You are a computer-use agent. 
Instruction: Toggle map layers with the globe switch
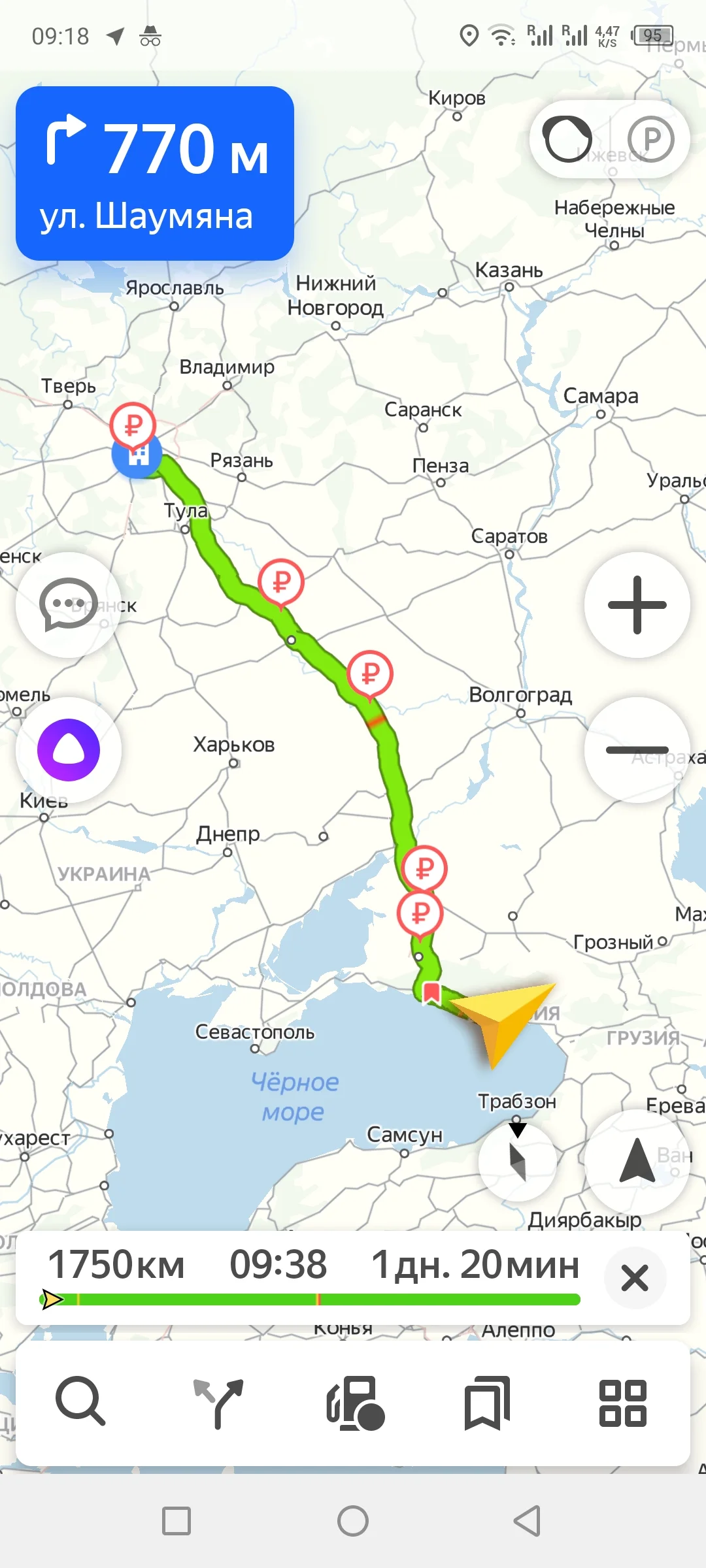[x=566, y=139]
